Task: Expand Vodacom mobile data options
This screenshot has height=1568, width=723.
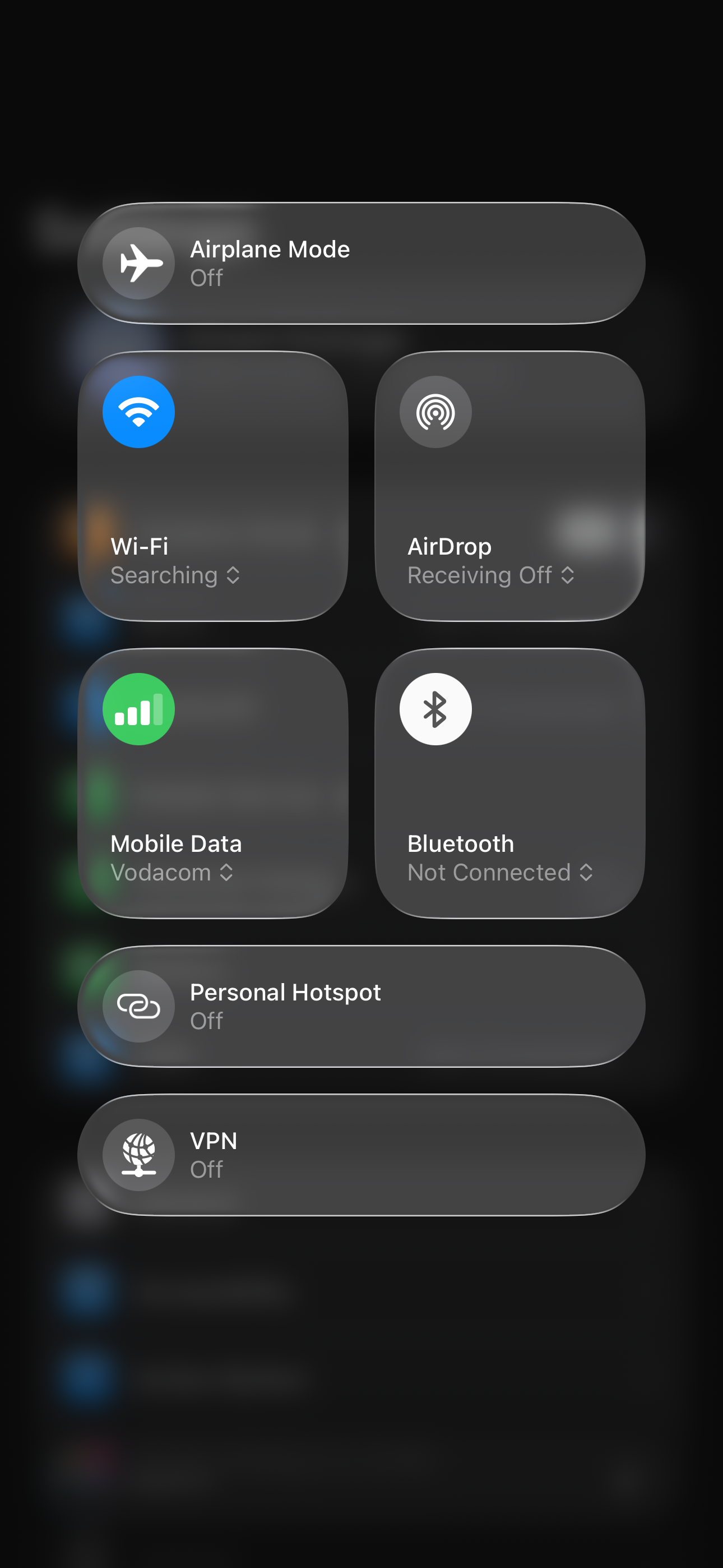Action: (x=172, y=872)
